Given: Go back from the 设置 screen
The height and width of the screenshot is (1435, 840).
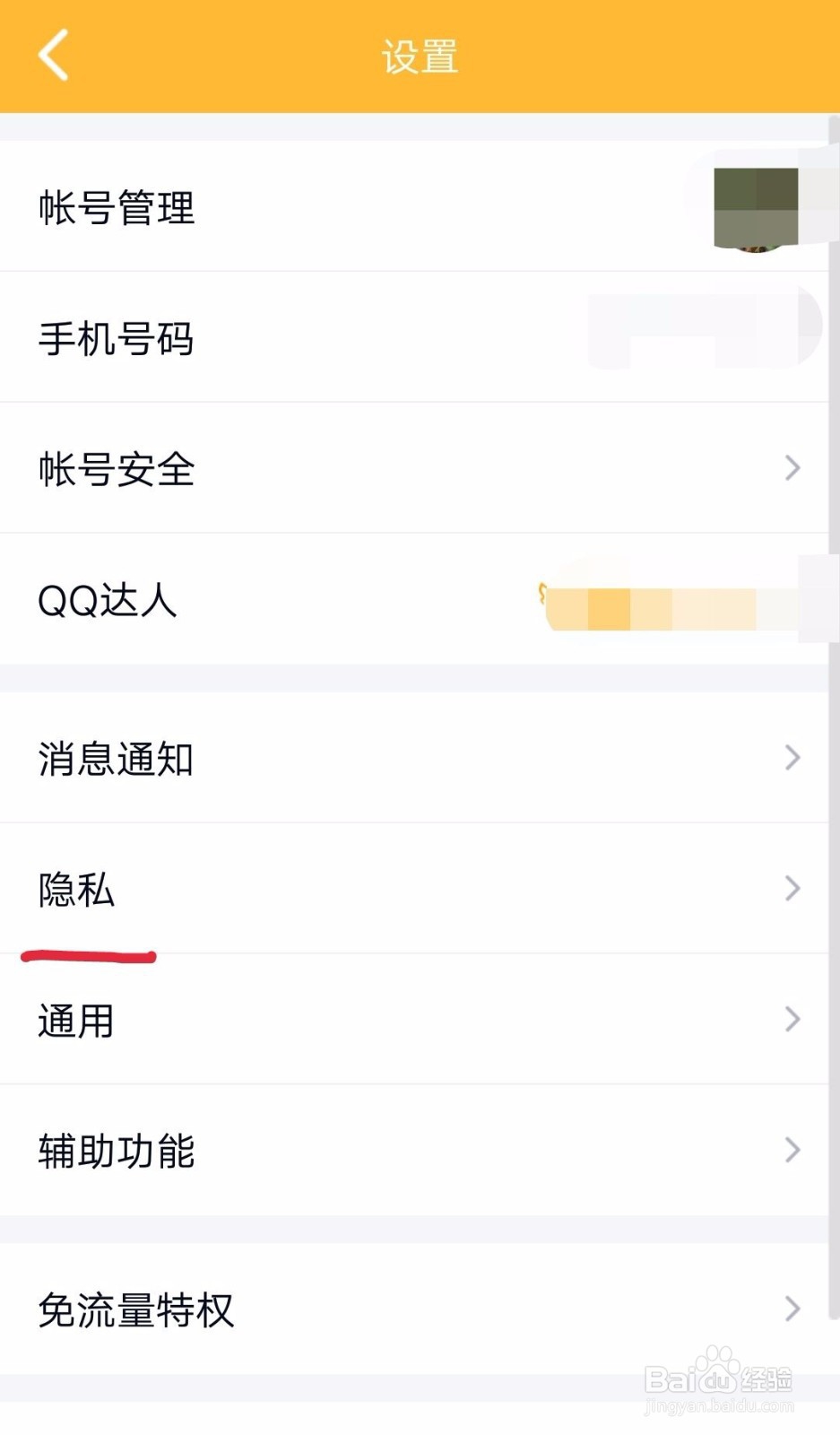Looking at the screenshot, I should pos(53,56).
